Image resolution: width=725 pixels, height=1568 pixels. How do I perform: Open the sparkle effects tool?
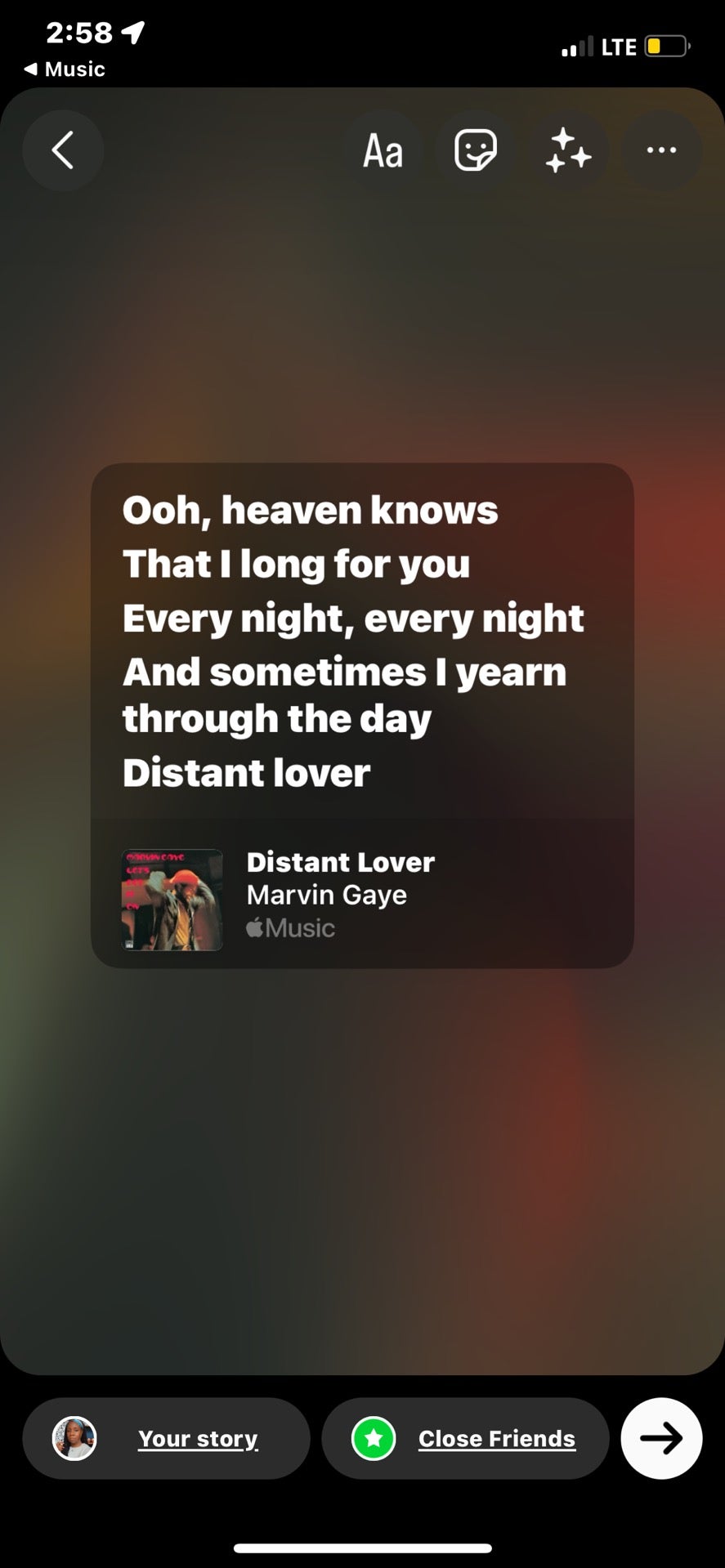568,151
